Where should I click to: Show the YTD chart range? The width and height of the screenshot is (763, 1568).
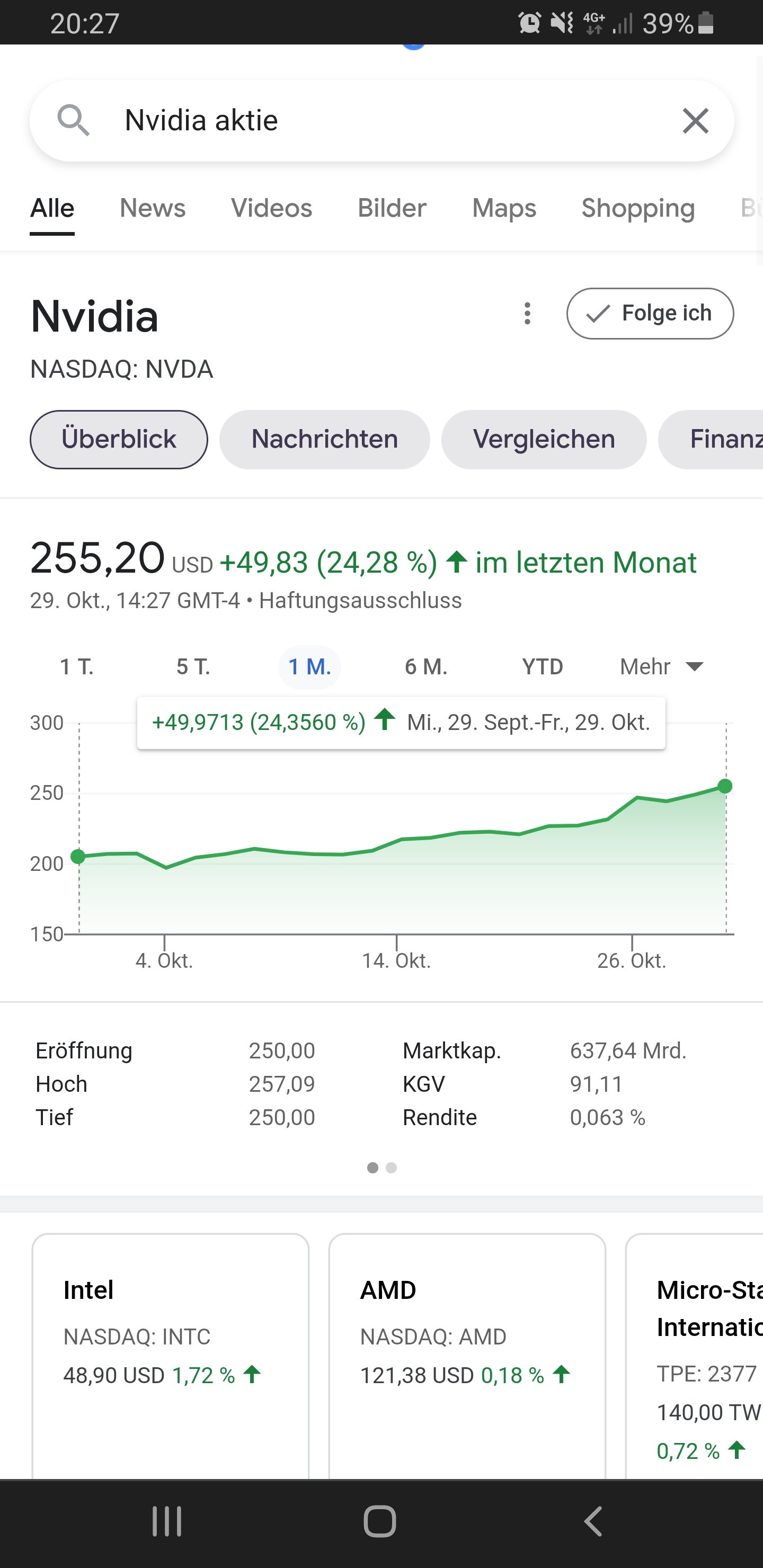coord(542,667)
